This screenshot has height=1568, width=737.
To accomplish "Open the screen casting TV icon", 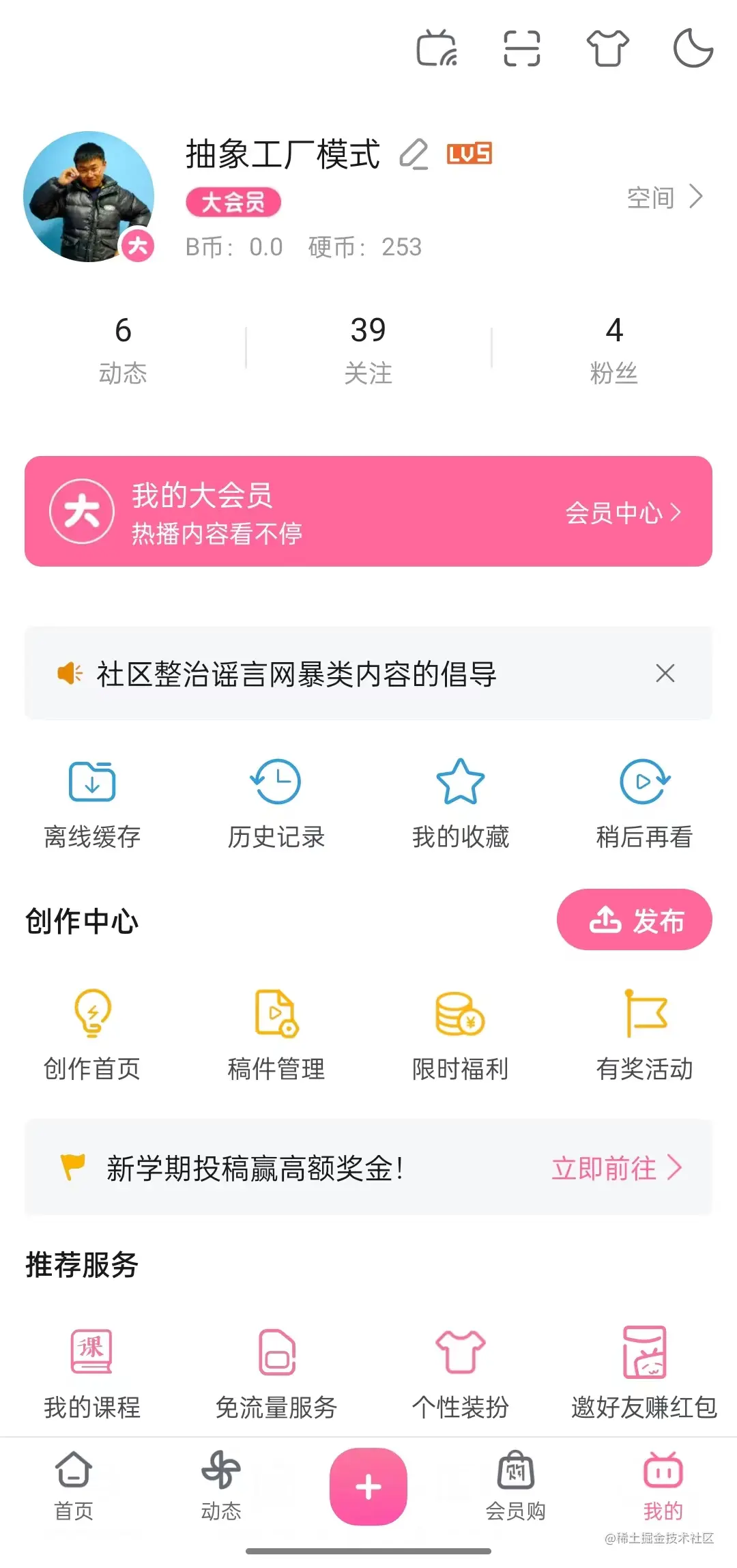I will coord(437,48).
